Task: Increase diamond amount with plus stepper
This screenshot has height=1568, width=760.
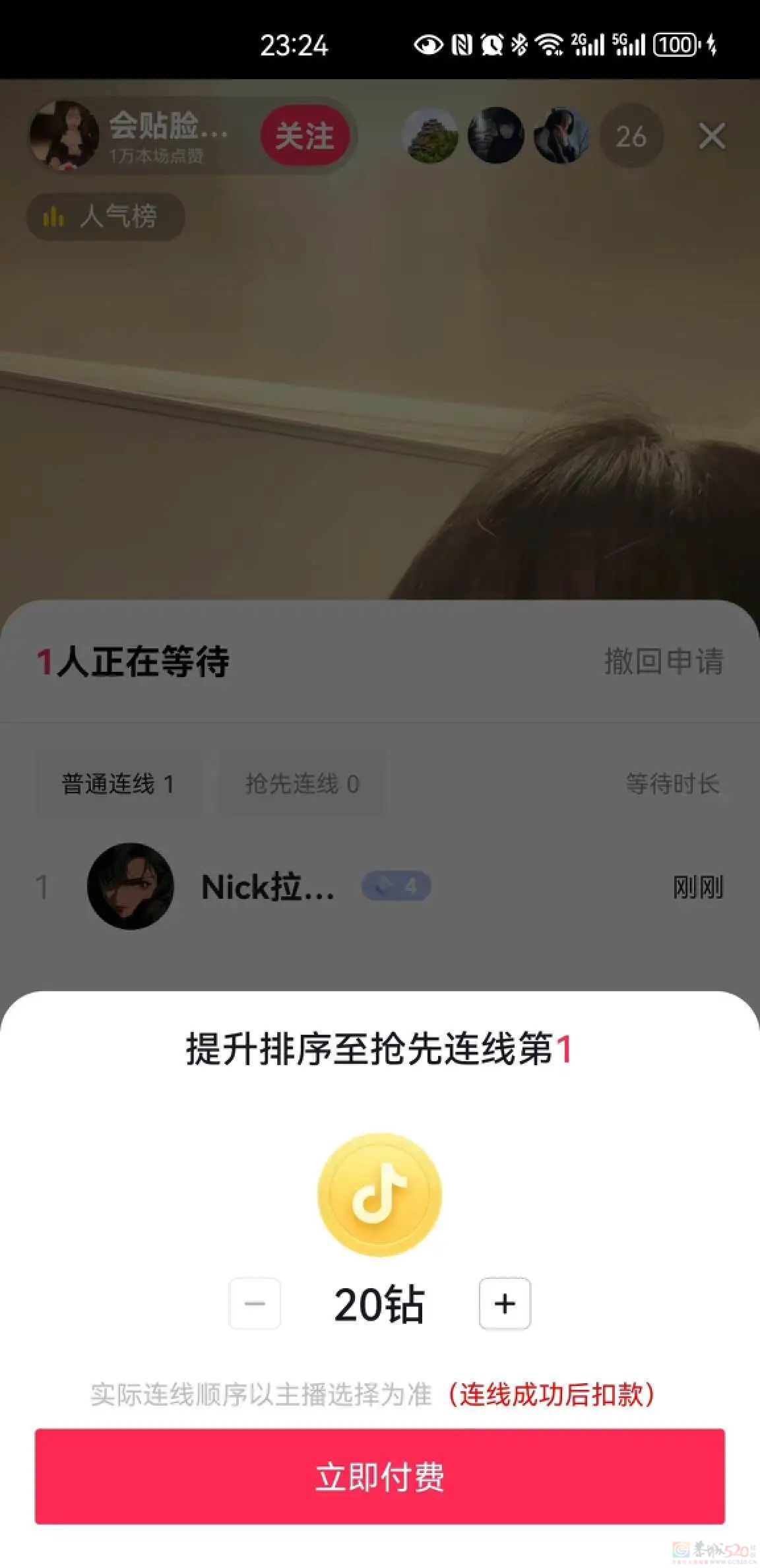Action: pyautogui.click(x=505, y=1303)
